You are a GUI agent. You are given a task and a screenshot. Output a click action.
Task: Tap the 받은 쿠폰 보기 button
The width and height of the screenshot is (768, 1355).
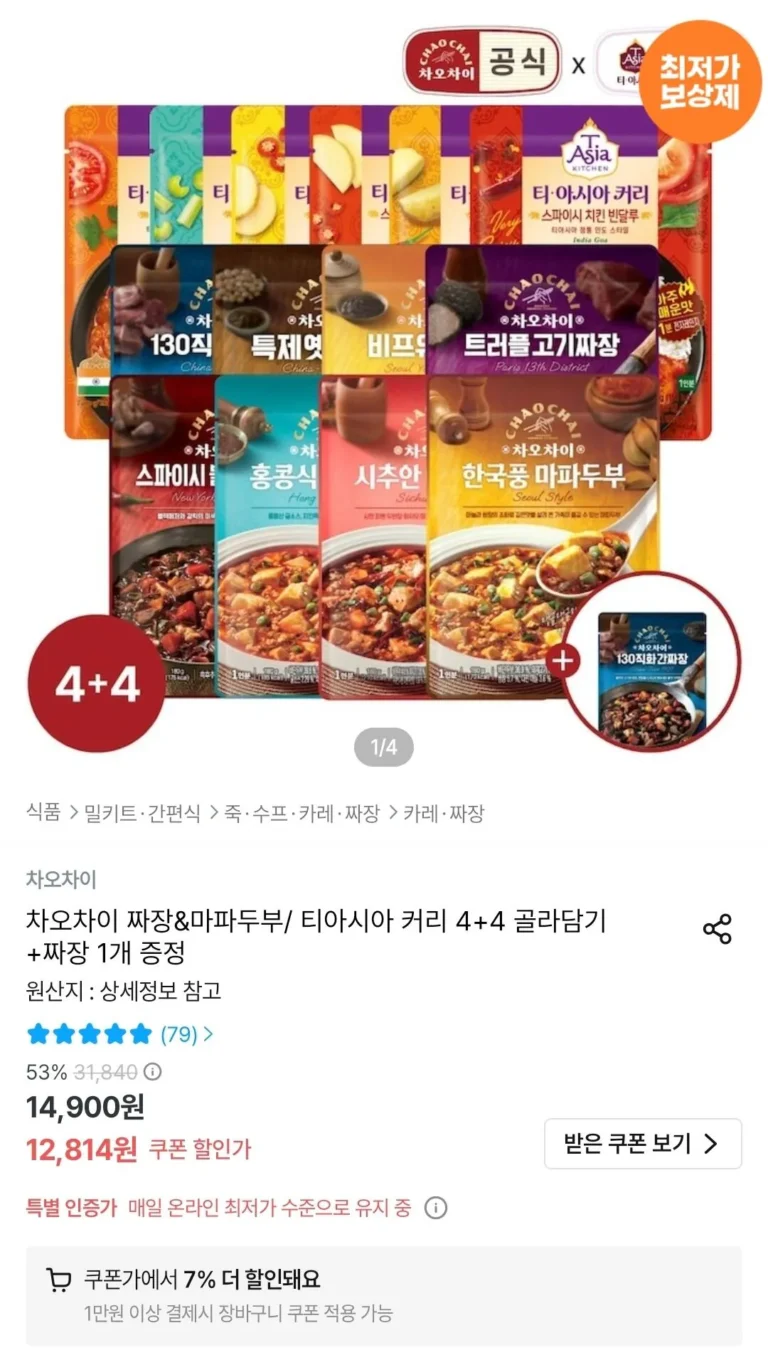click(643, 1144)
